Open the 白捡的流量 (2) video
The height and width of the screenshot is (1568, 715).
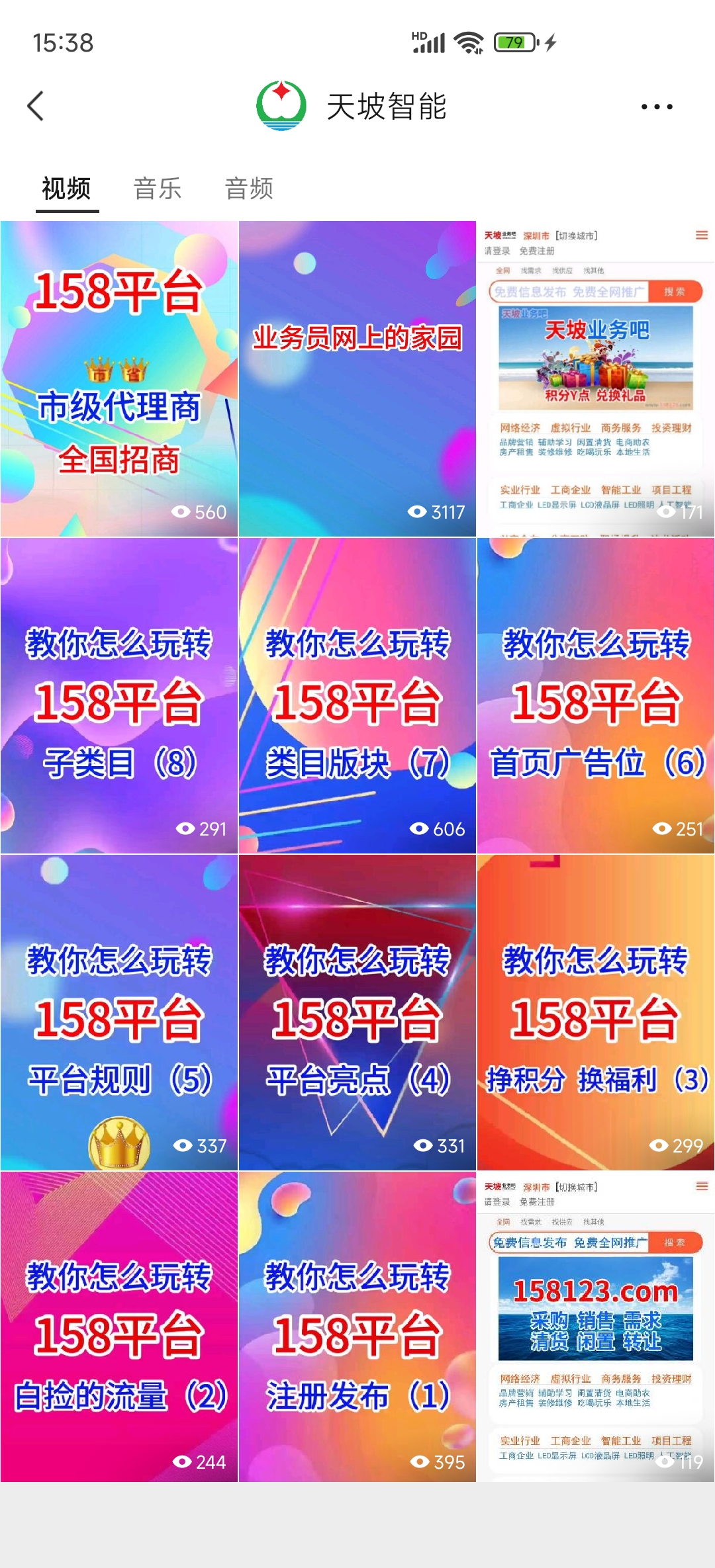[x=119, y=1327]
